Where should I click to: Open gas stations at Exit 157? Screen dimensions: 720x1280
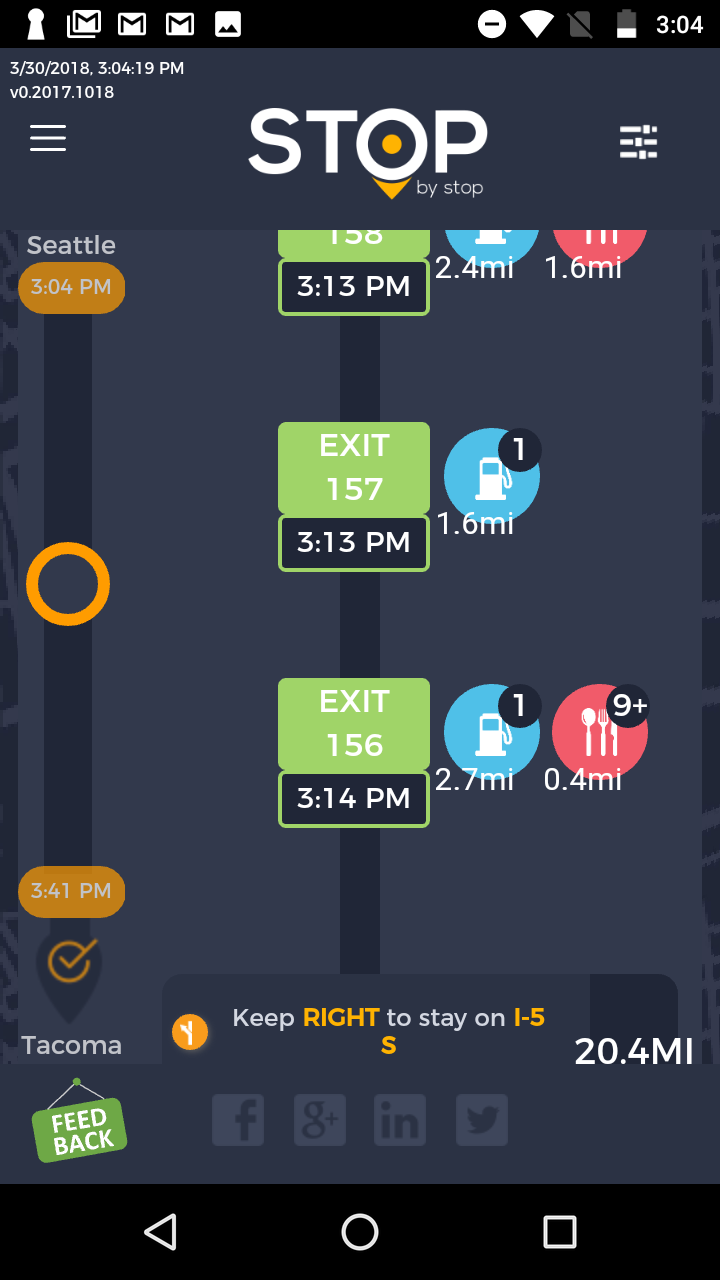point(491,477)
